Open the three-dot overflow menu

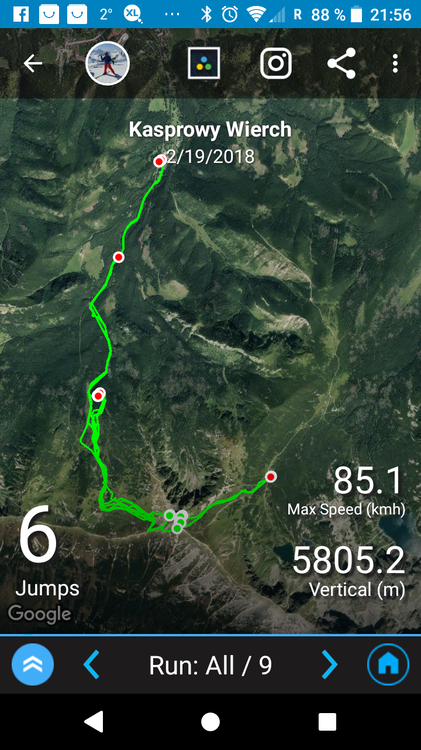[395, 63]
